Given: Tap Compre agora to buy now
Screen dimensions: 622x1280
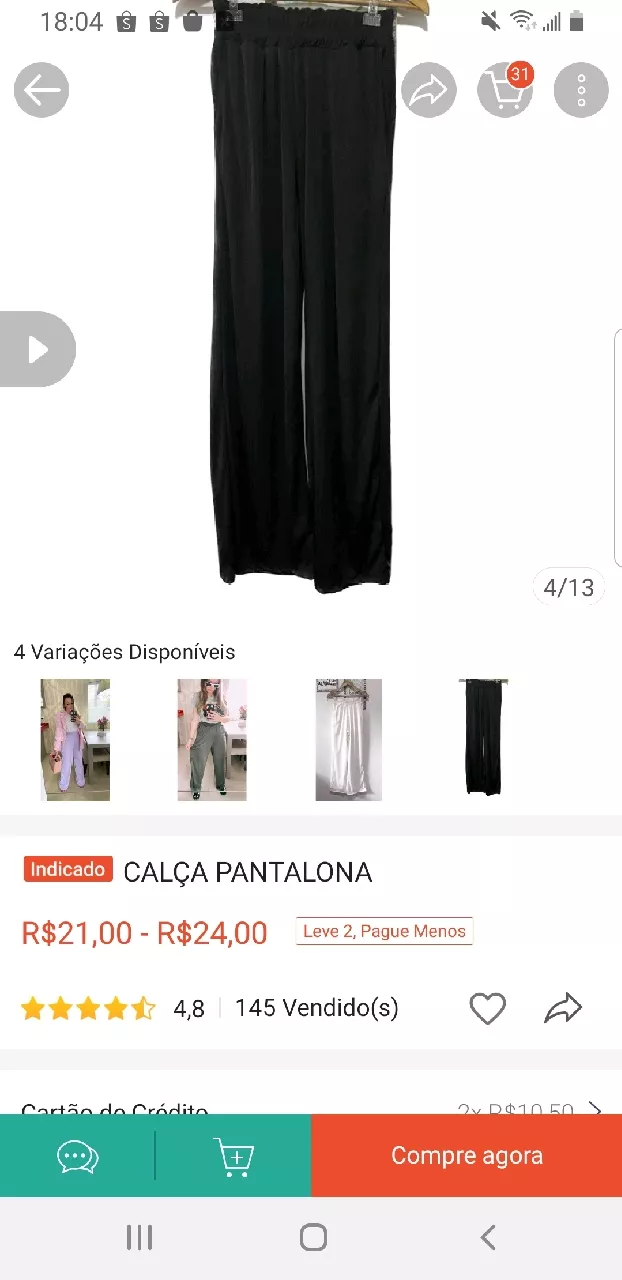Looking at the screenshot, I should (466, 1156).
